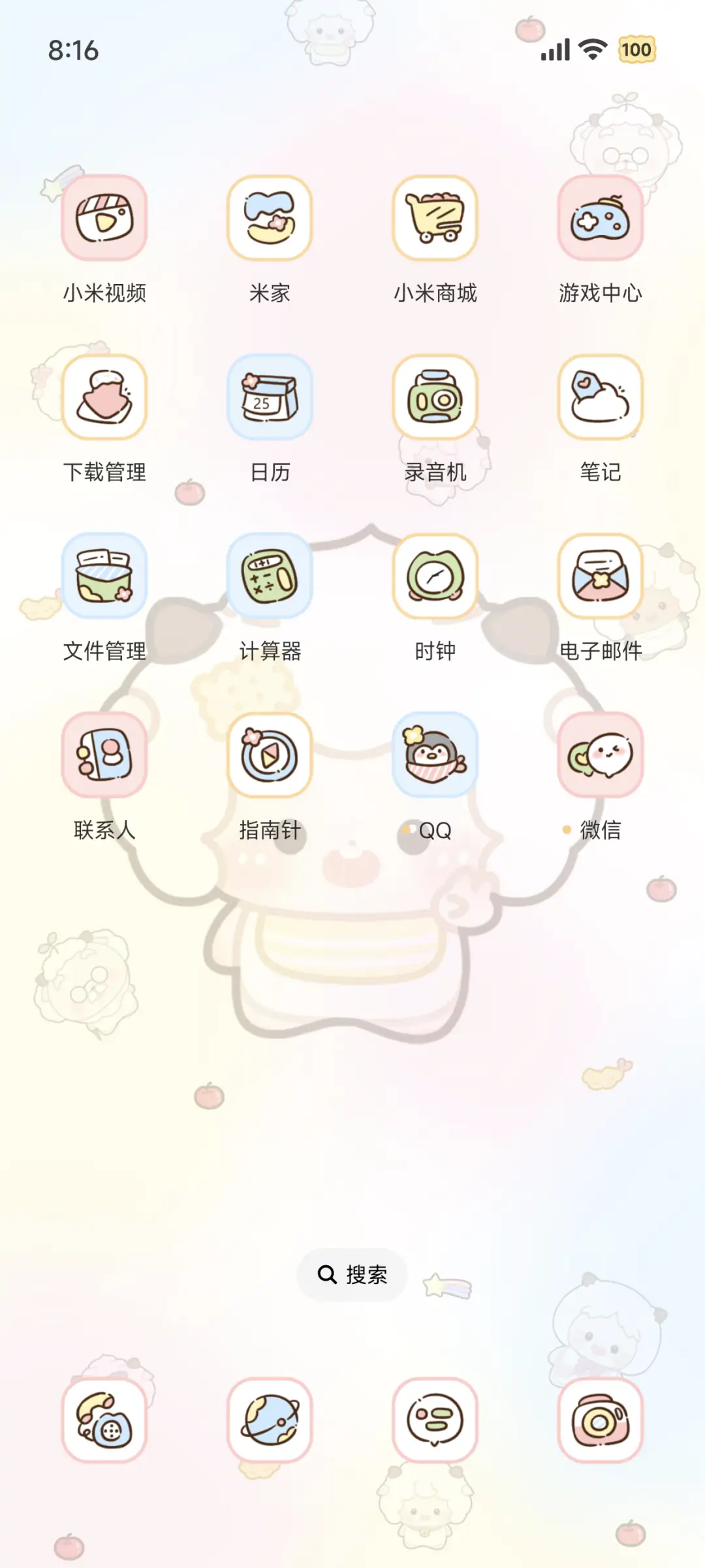Tap the battery indicator showing 100
Viewport: 705px width, 1568px height.
coord(638,48)
